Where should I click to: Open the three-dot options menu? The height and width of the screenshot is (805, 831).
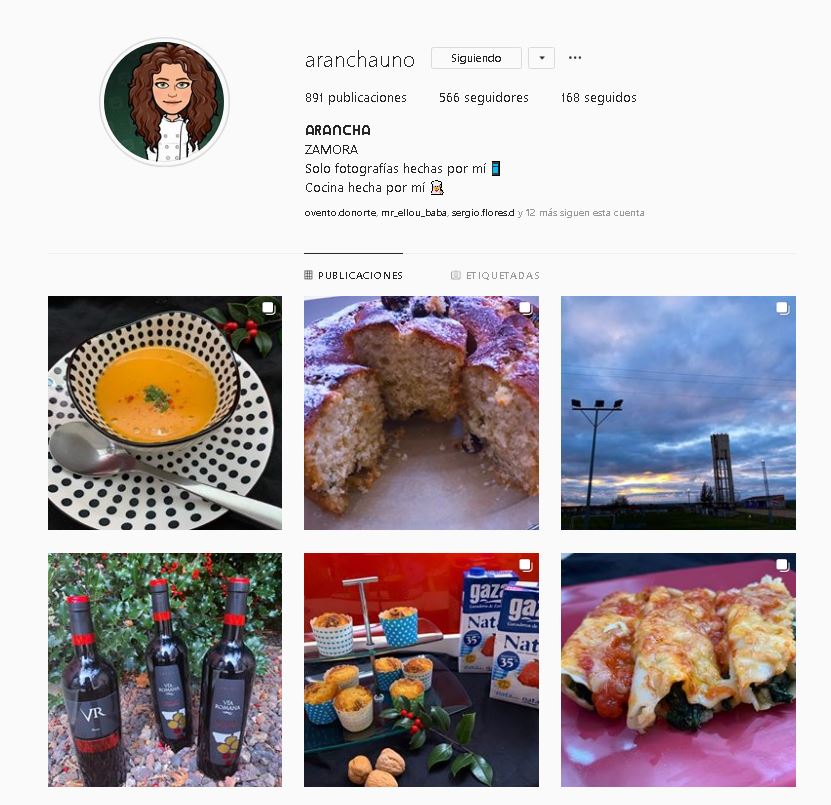(575, 58)
